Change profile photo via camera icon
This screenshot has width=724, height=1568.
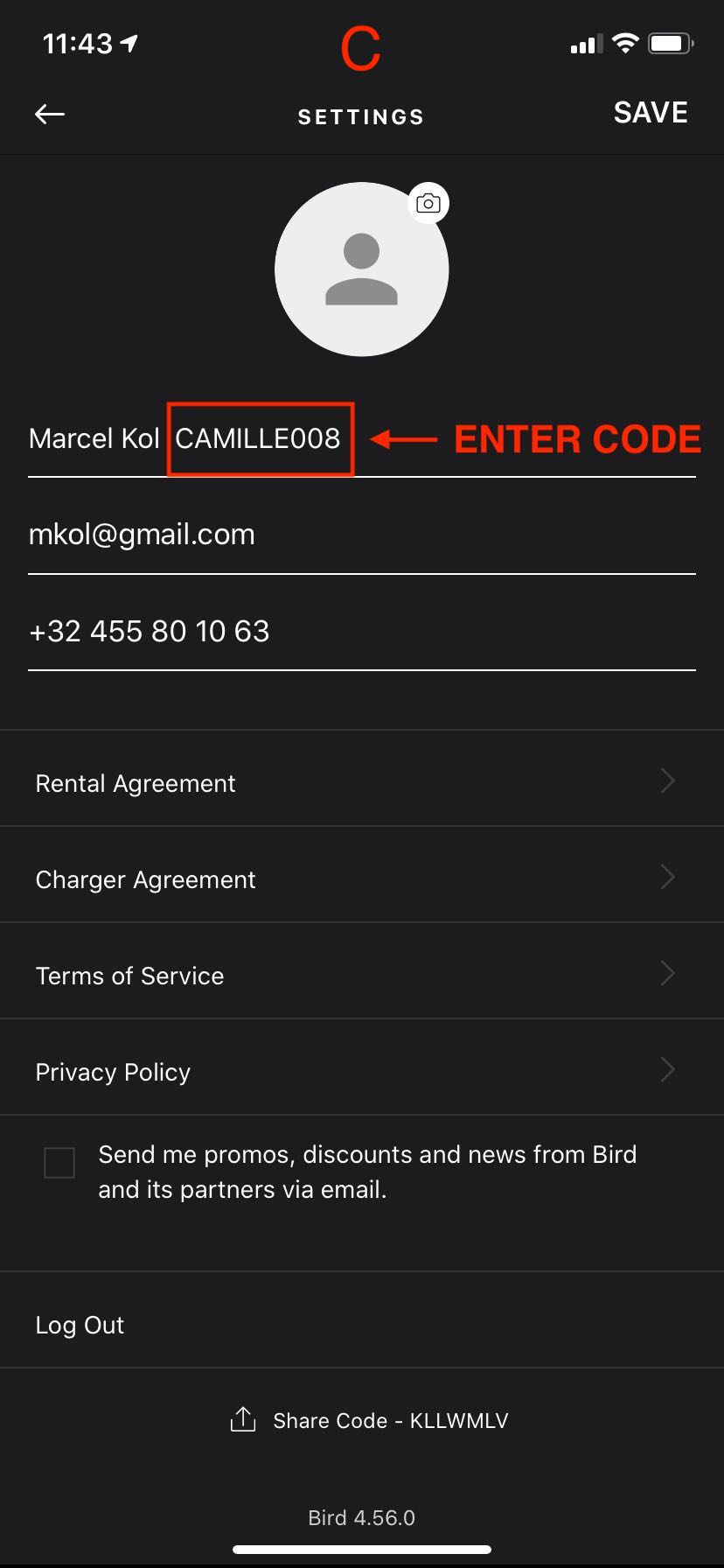pyautogui.click(x=428, y=204)
